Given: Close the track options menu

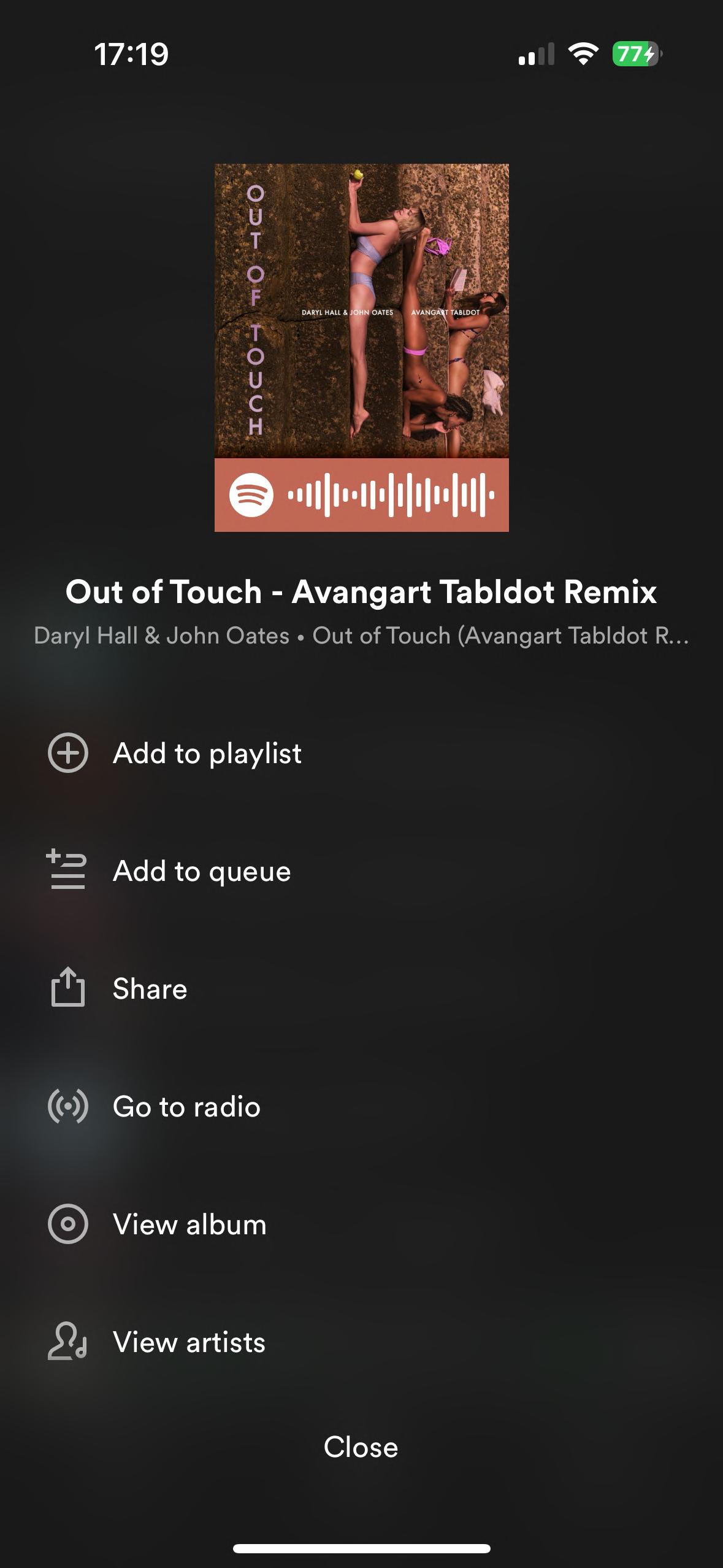Looking at the screenshot, I should coord(361,1447).
